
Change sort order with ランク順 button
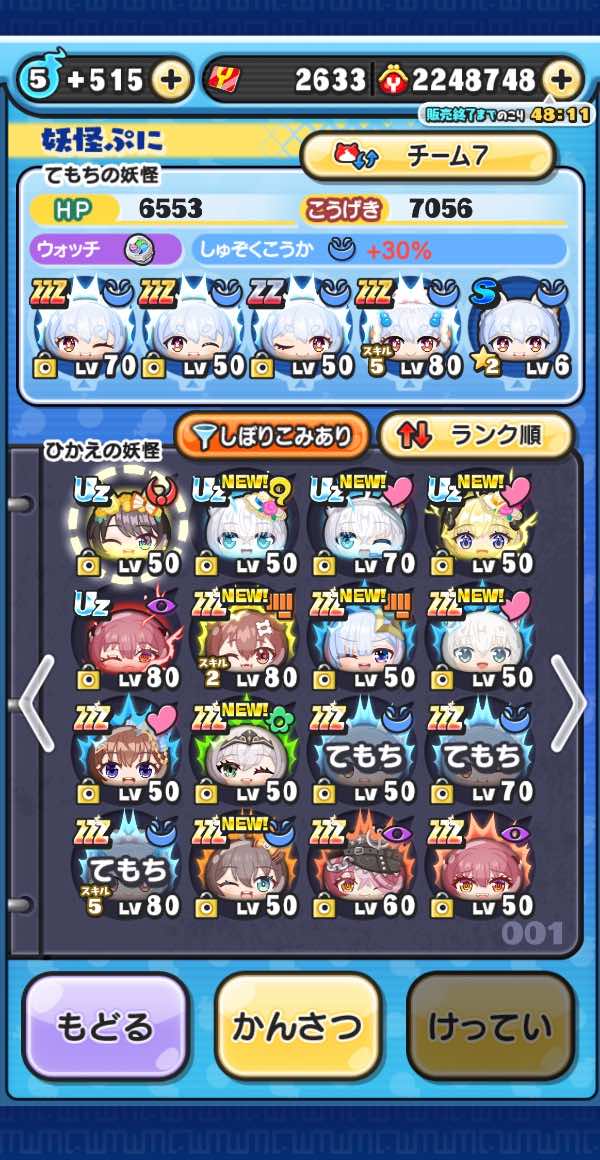tap(475, 436)
